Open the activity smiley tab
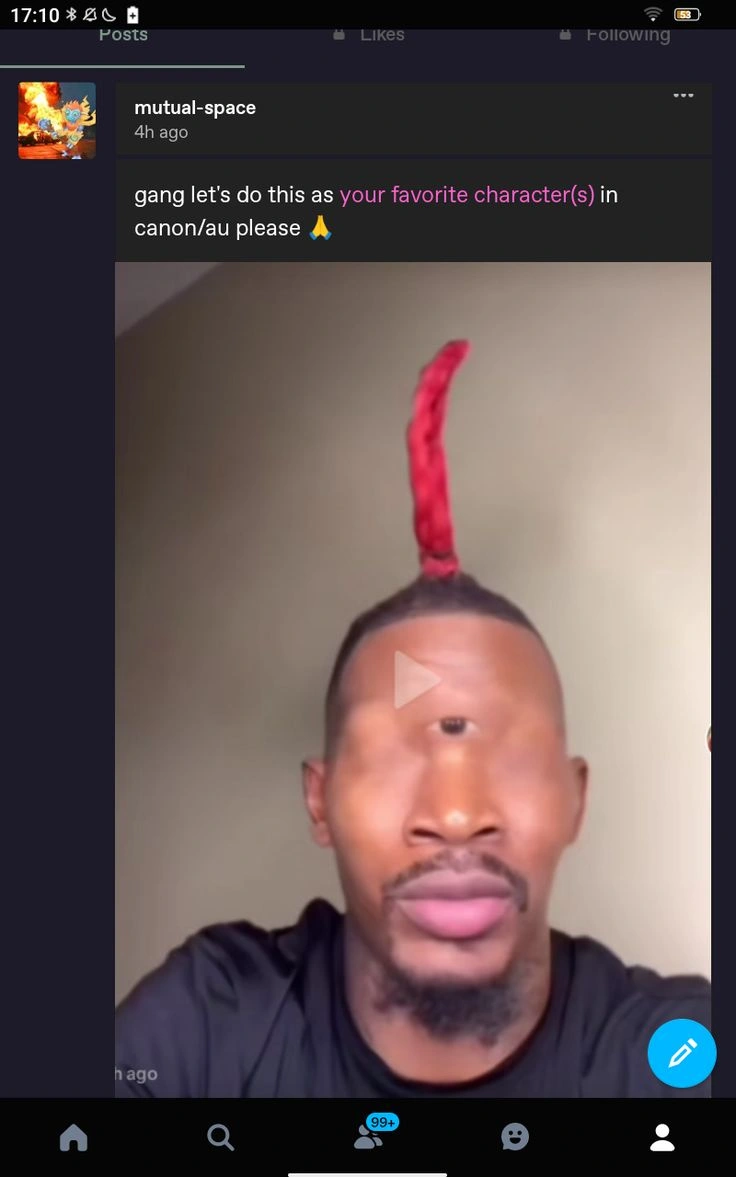This screenshot has height=1177, width=736. [515, 1137]
